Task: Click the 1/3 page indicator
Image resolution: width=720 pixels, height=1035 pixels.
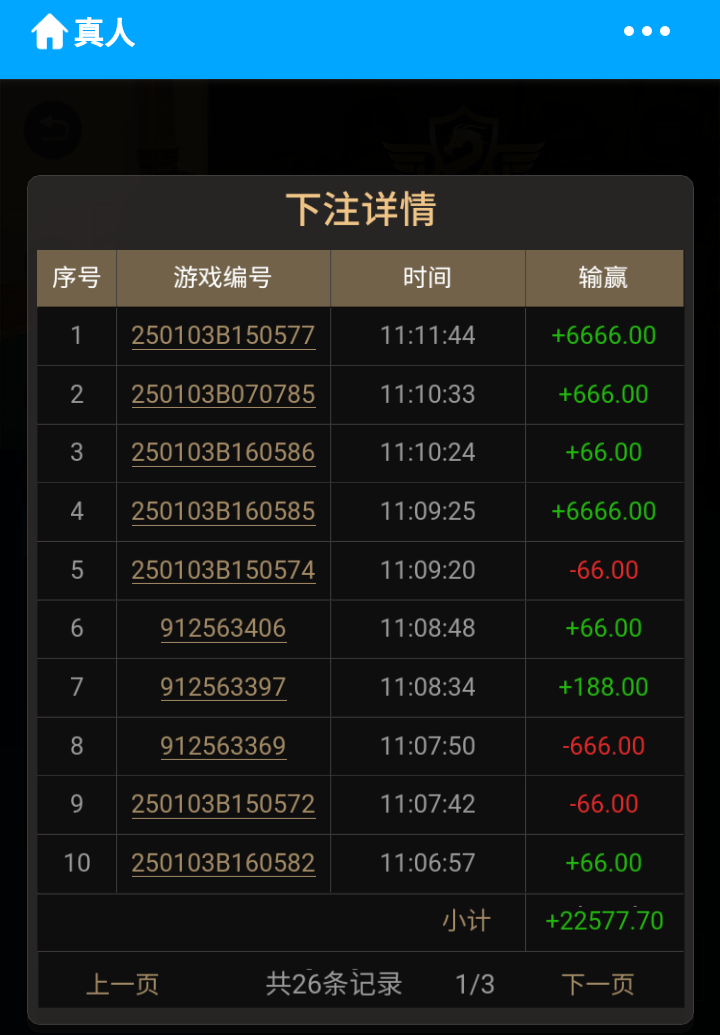Action: point(473,983)
